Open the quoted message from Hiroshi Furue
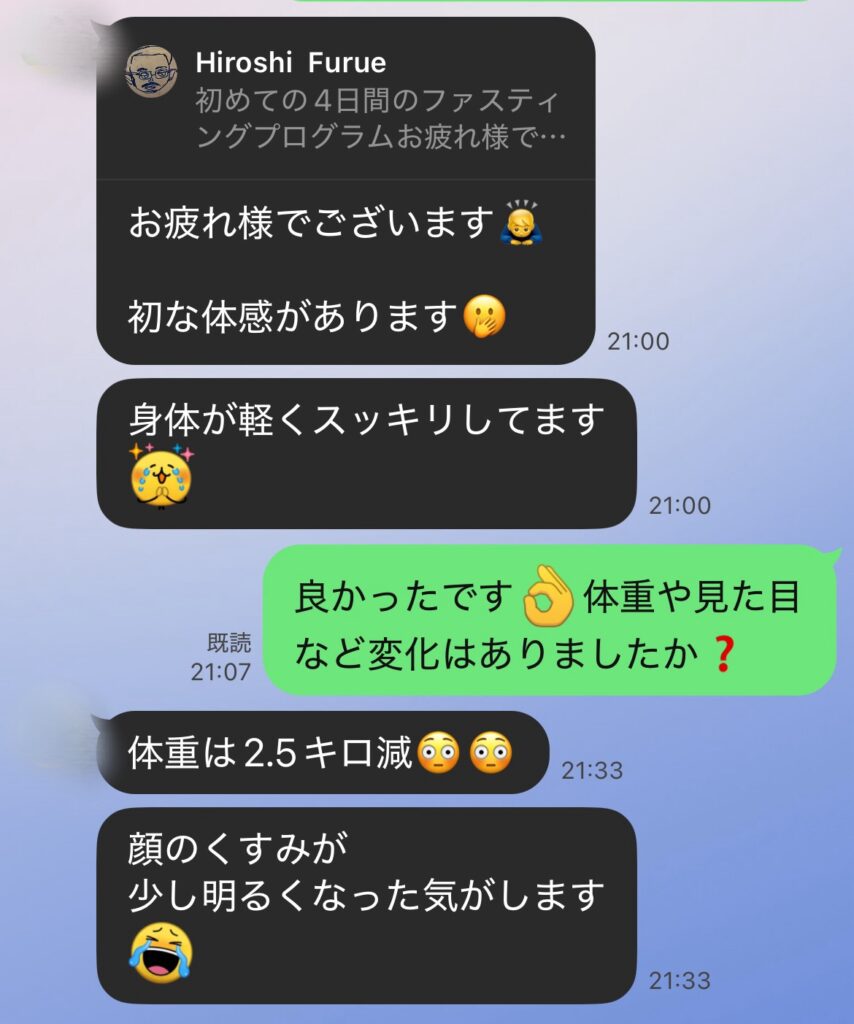The image size is (854, 1024). pos(345,101)
